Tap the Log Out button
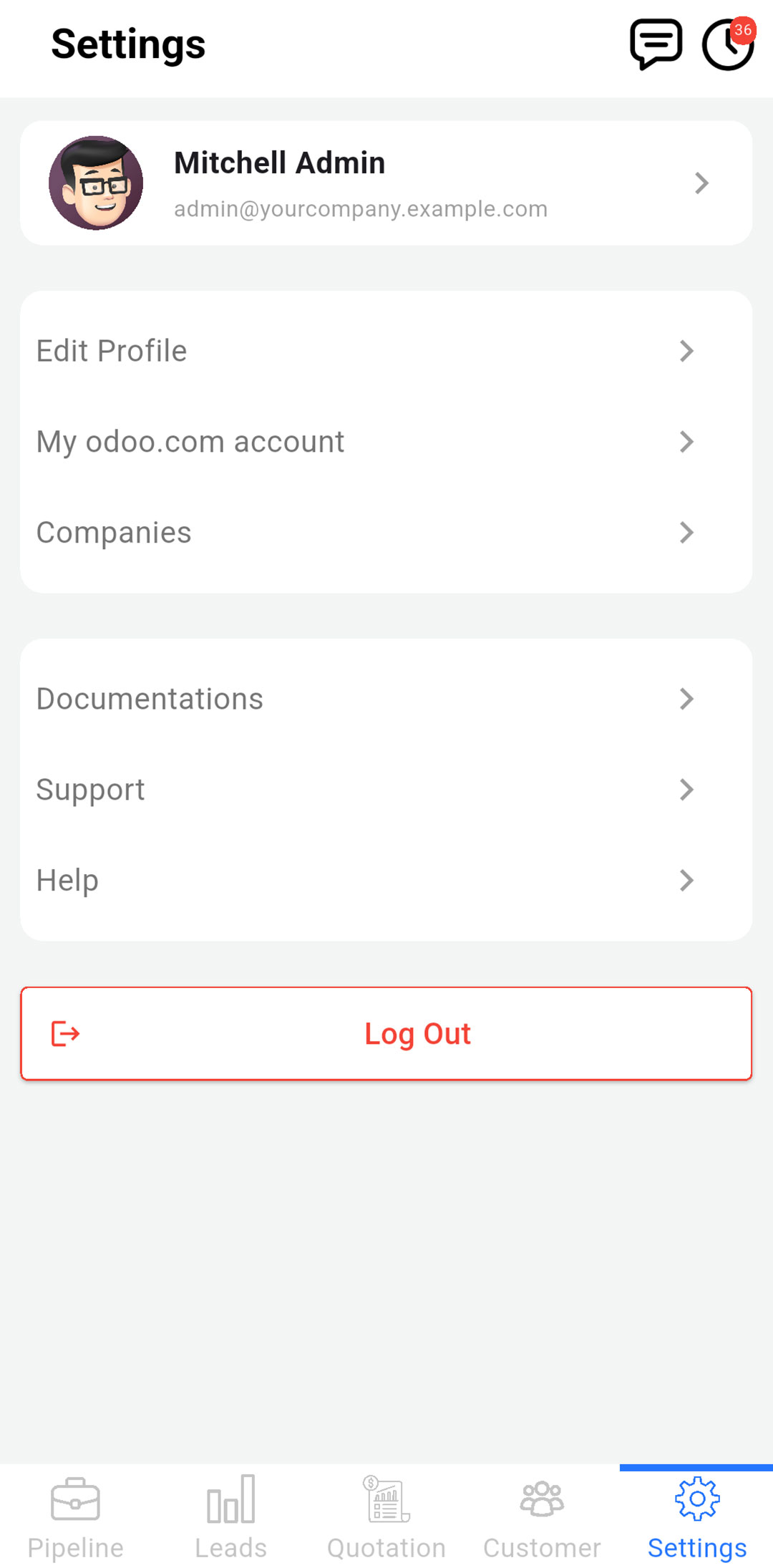 tap(386, 1034)
